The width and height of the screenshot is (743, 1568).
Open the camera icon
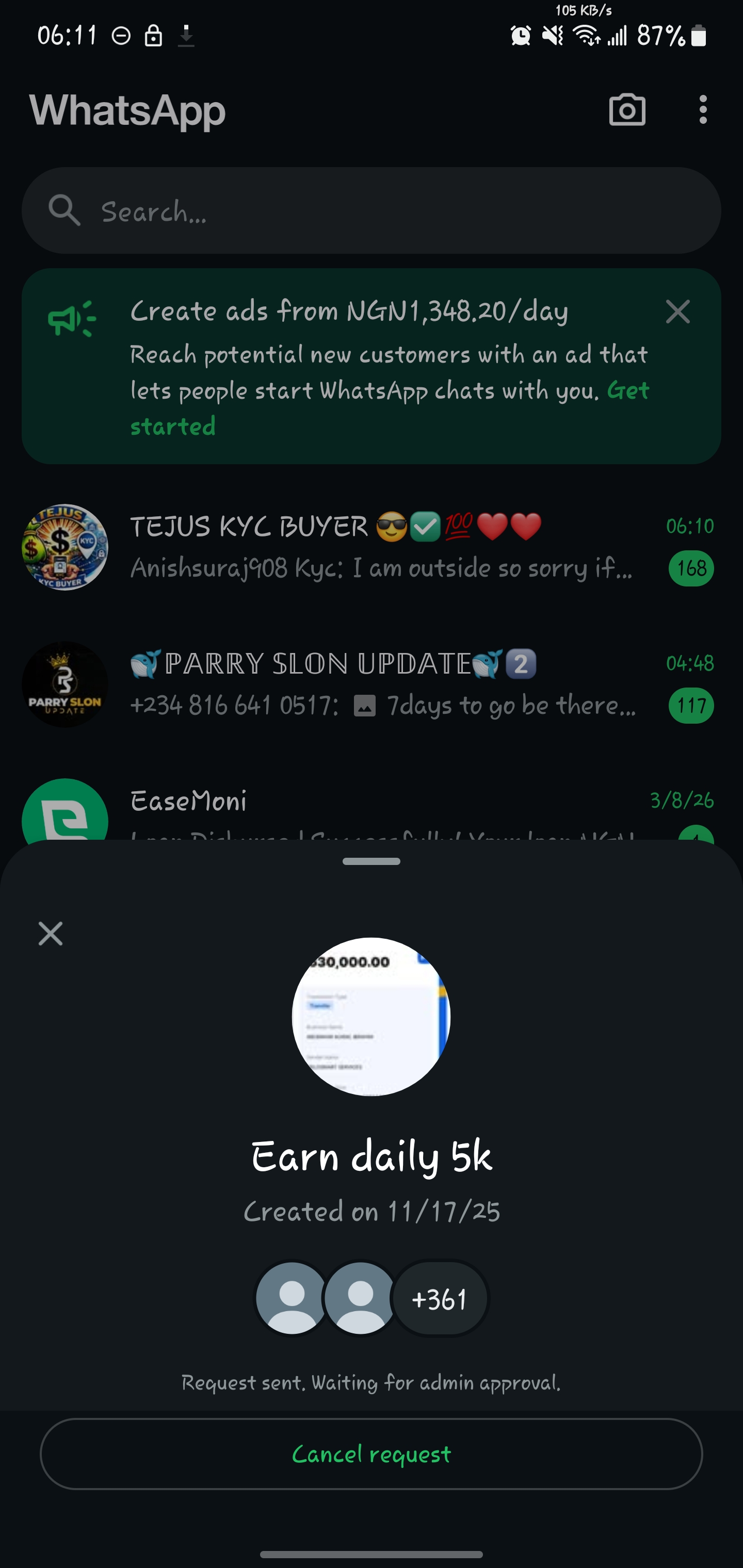[627, 110]
